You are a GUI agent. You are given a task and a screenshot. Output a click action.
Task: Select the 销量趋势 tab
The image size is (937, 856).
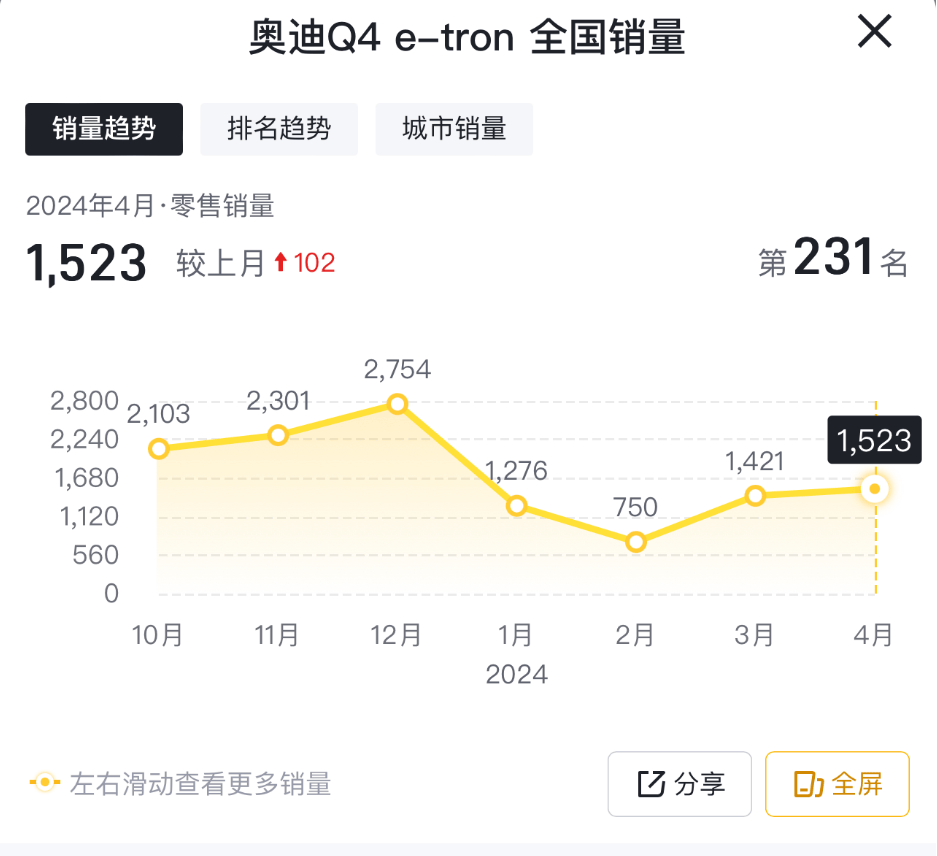pos(104,129)
